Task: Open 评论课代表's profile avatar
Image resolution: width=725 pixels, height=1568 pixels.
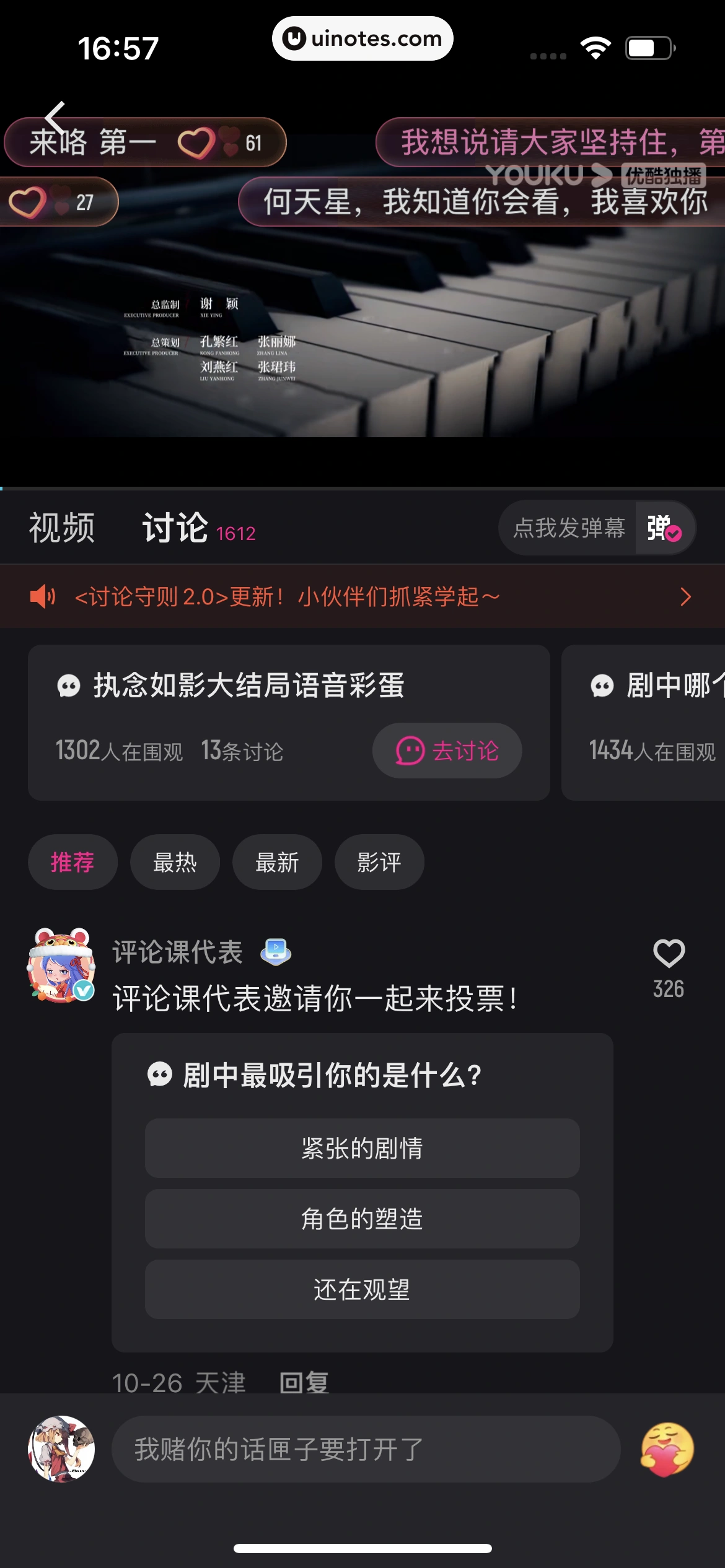Action: coord(61,964)
